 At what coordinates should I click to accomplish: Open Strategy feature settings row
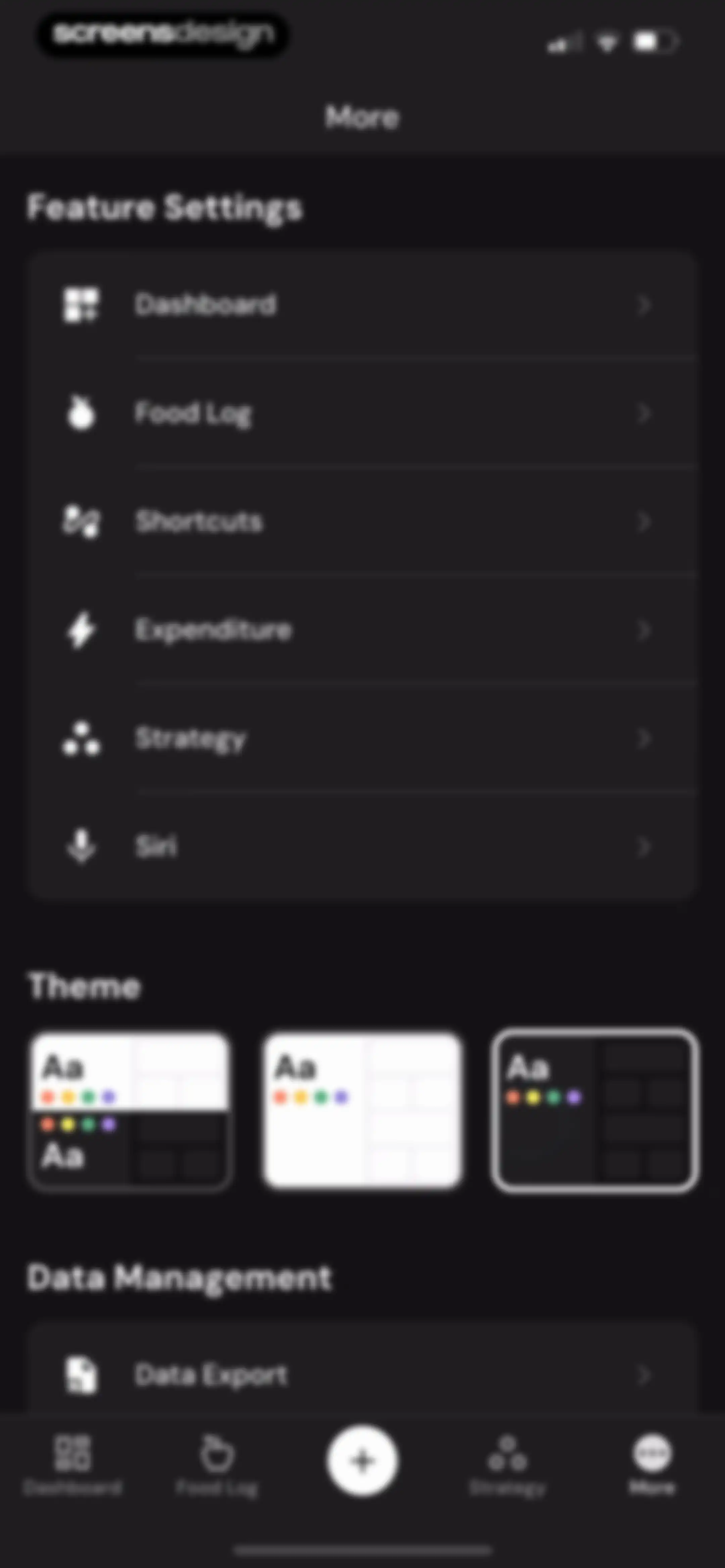pyautogui.click(x=361, y=738)
